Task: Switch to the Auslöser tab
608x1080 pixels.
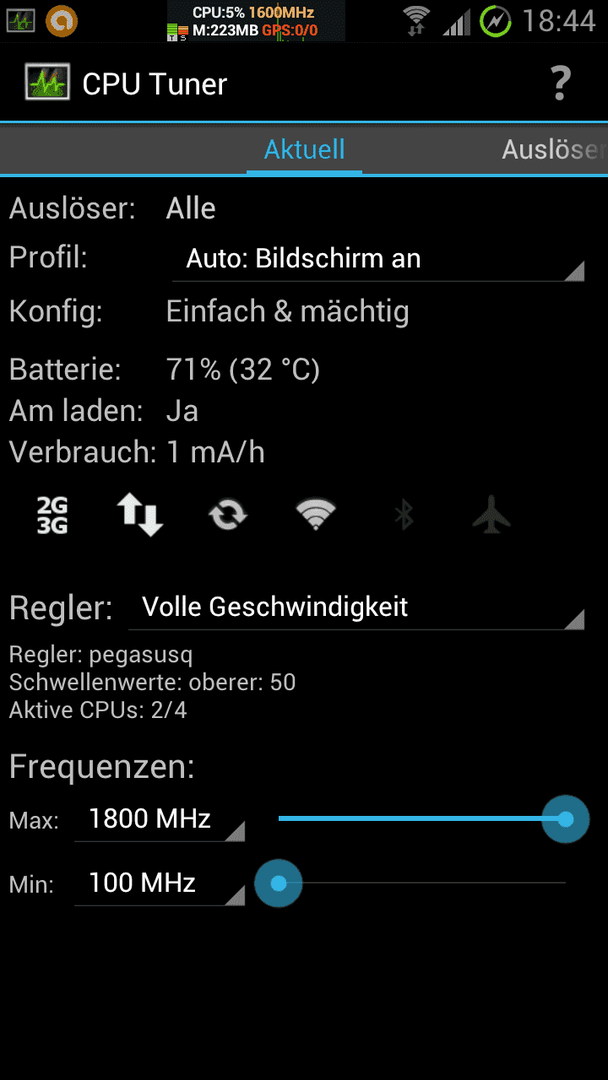Action: [x=554, y=149]
